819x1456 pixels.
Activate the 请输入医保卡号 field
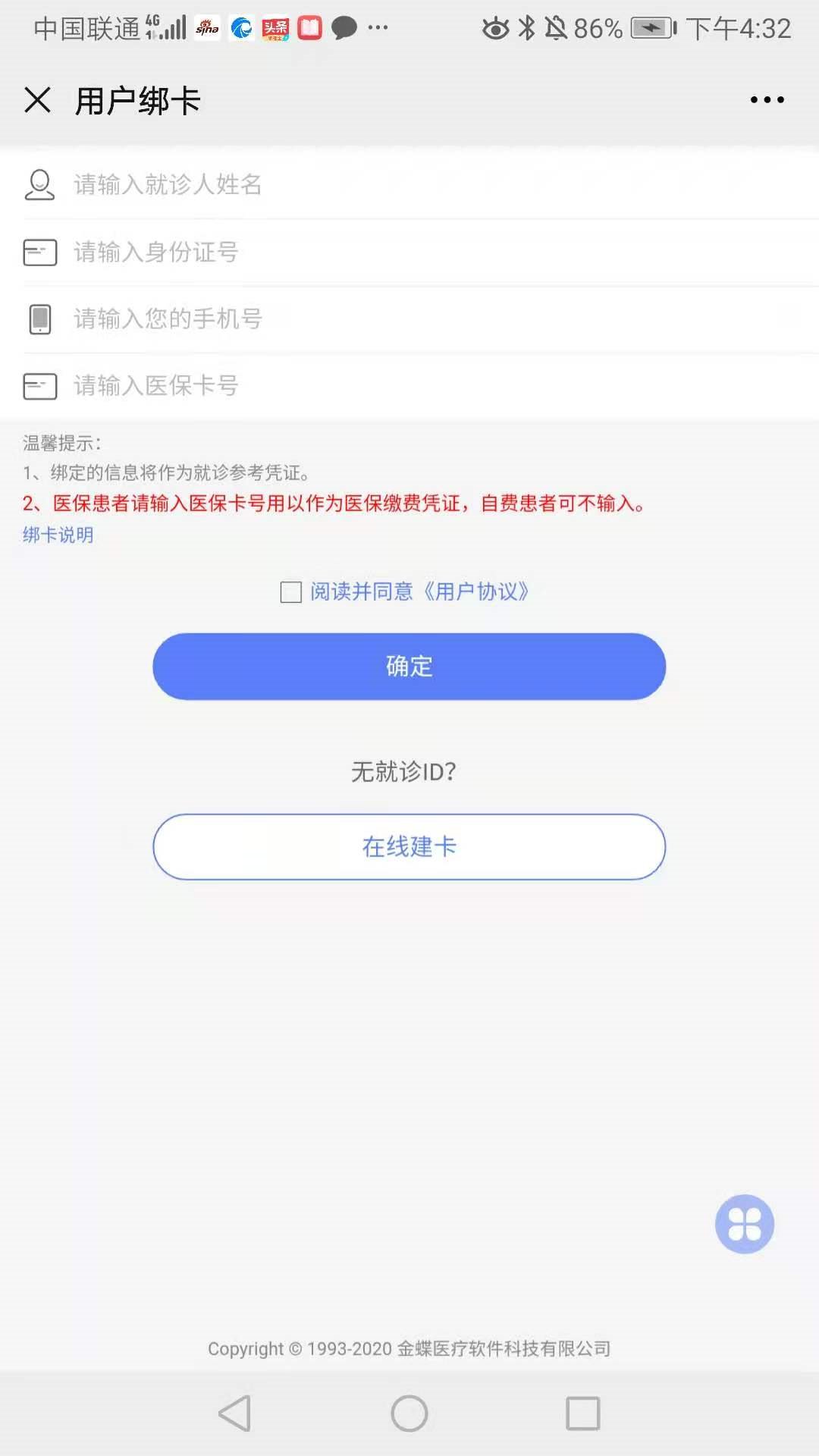[x=425, y=385]
